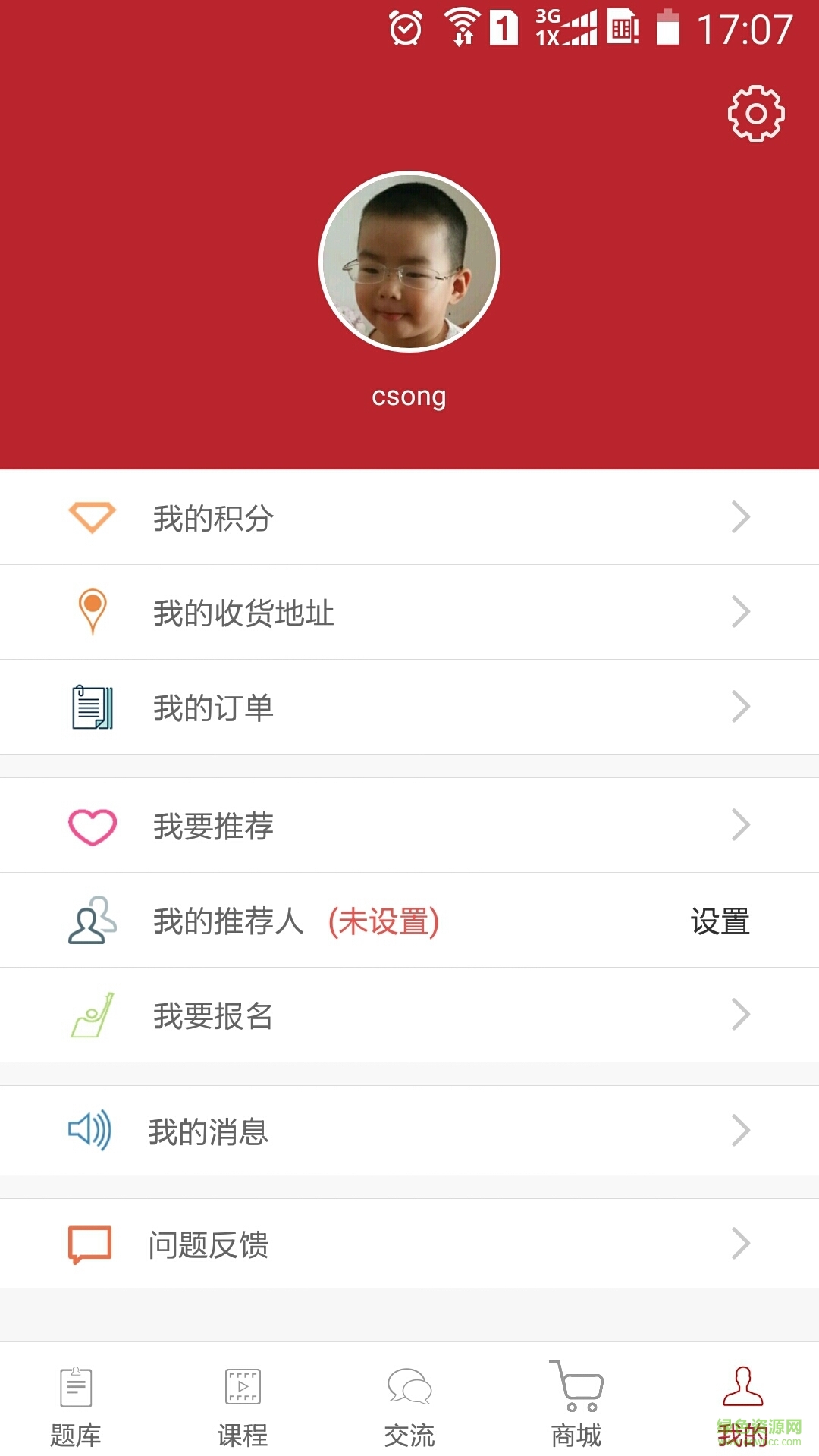Open 问题反馈 feedback
The image size is (819, 1456).
tap(409, 1244)
